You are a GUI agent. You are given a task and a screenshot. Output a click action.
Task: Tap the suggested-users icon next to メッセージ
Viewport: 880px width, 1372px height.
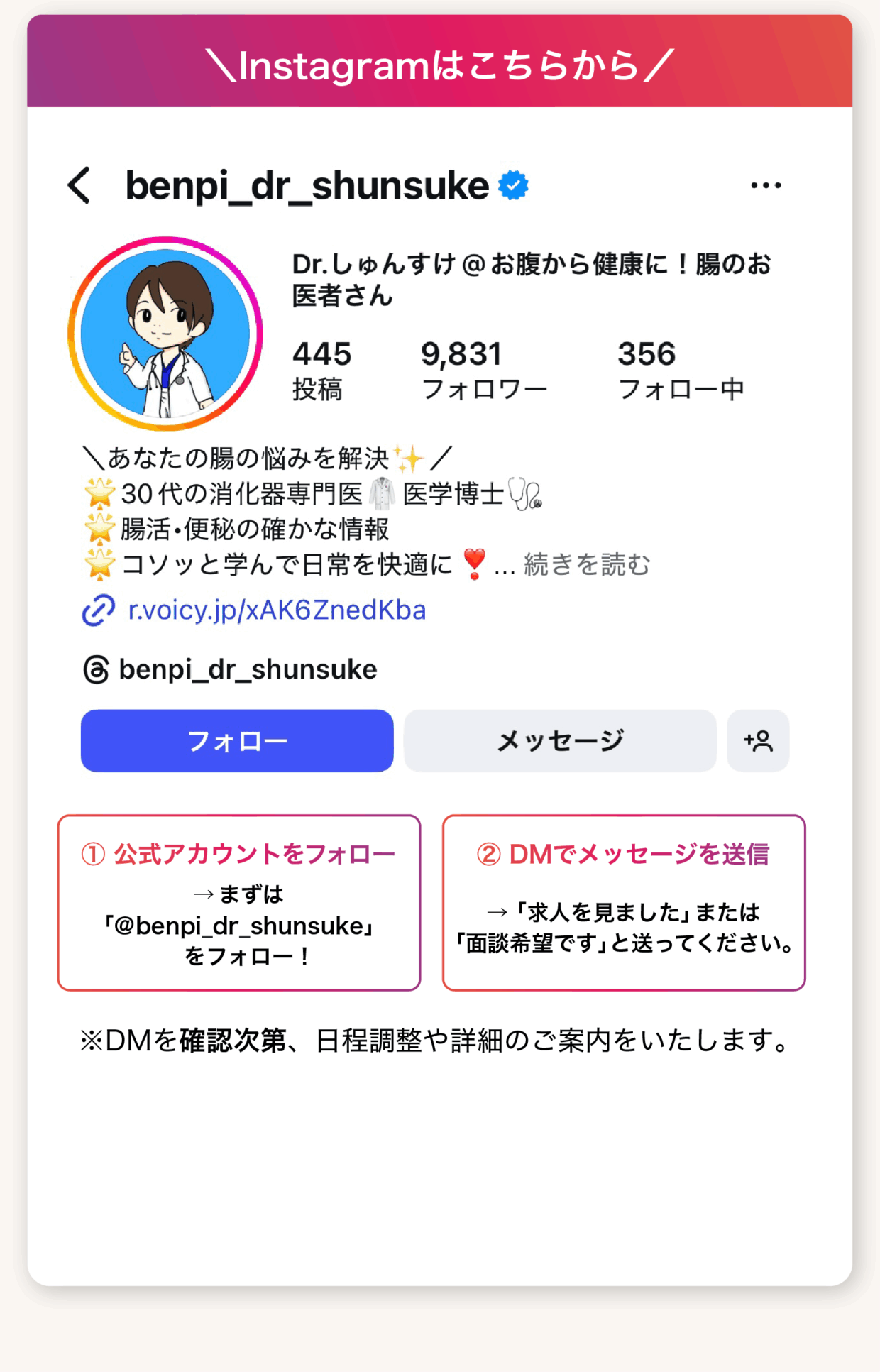point(758,740)
